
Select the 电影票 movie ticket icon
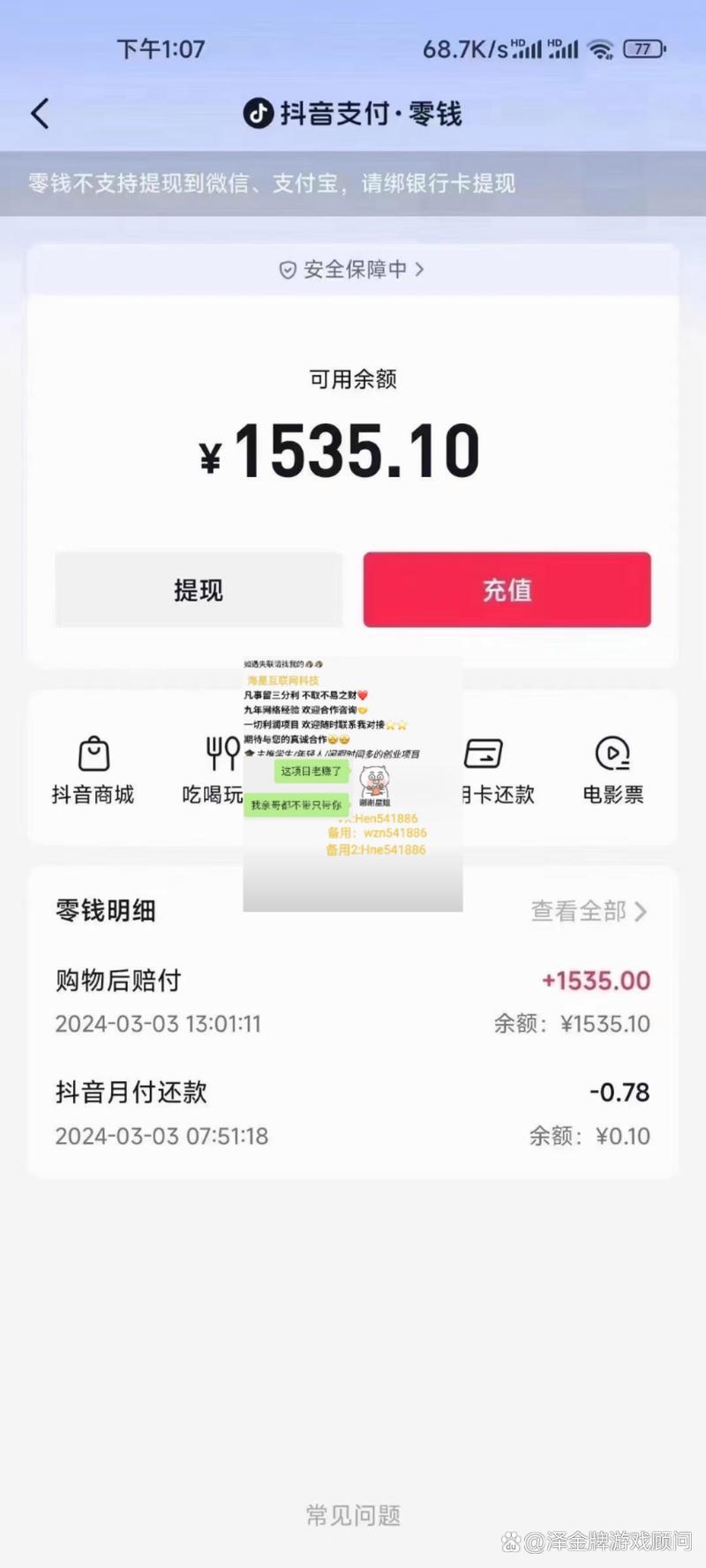click(612, 769)
